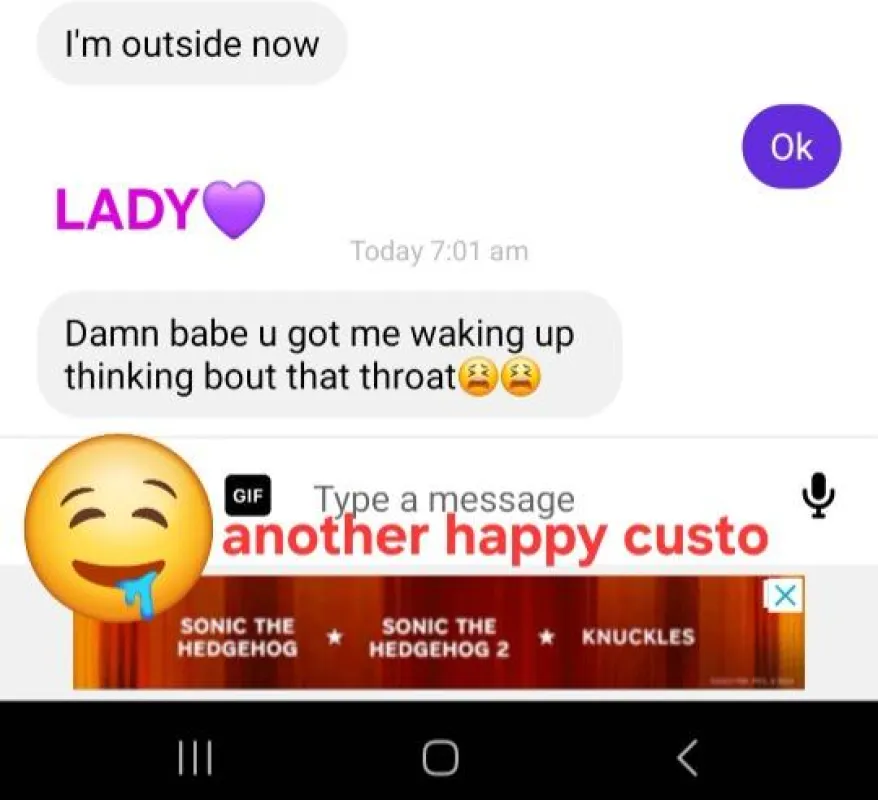Viewport: 878px width, 800px height.
Task: Start voice input with the microphone
Action: click(818, 494)
